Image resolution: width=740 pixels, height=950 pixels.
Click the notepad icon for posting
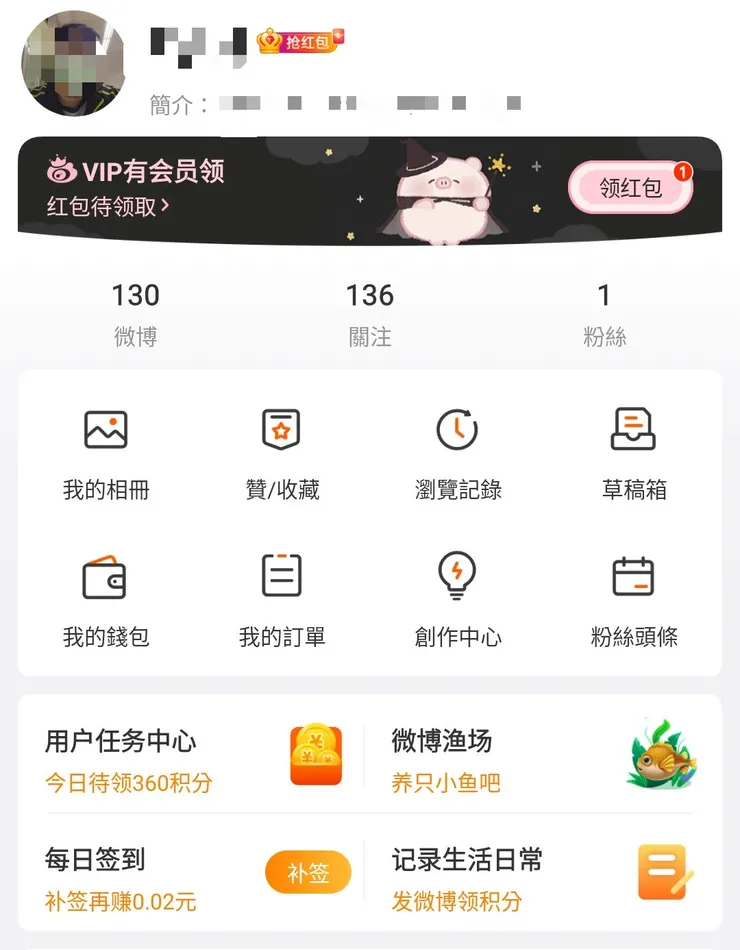(663, 872)
